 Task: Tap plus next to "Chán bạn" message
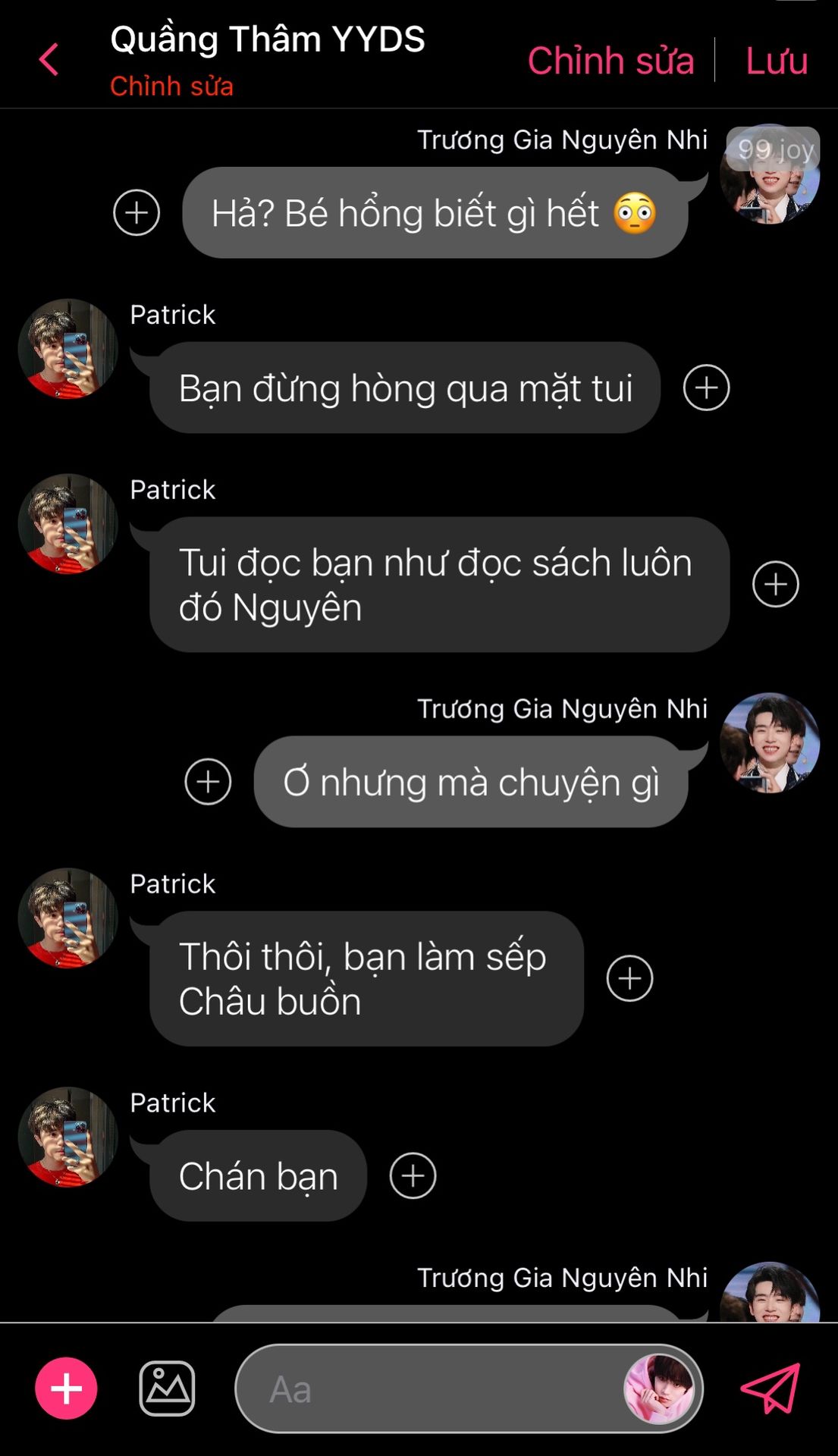click(413, 1175)
